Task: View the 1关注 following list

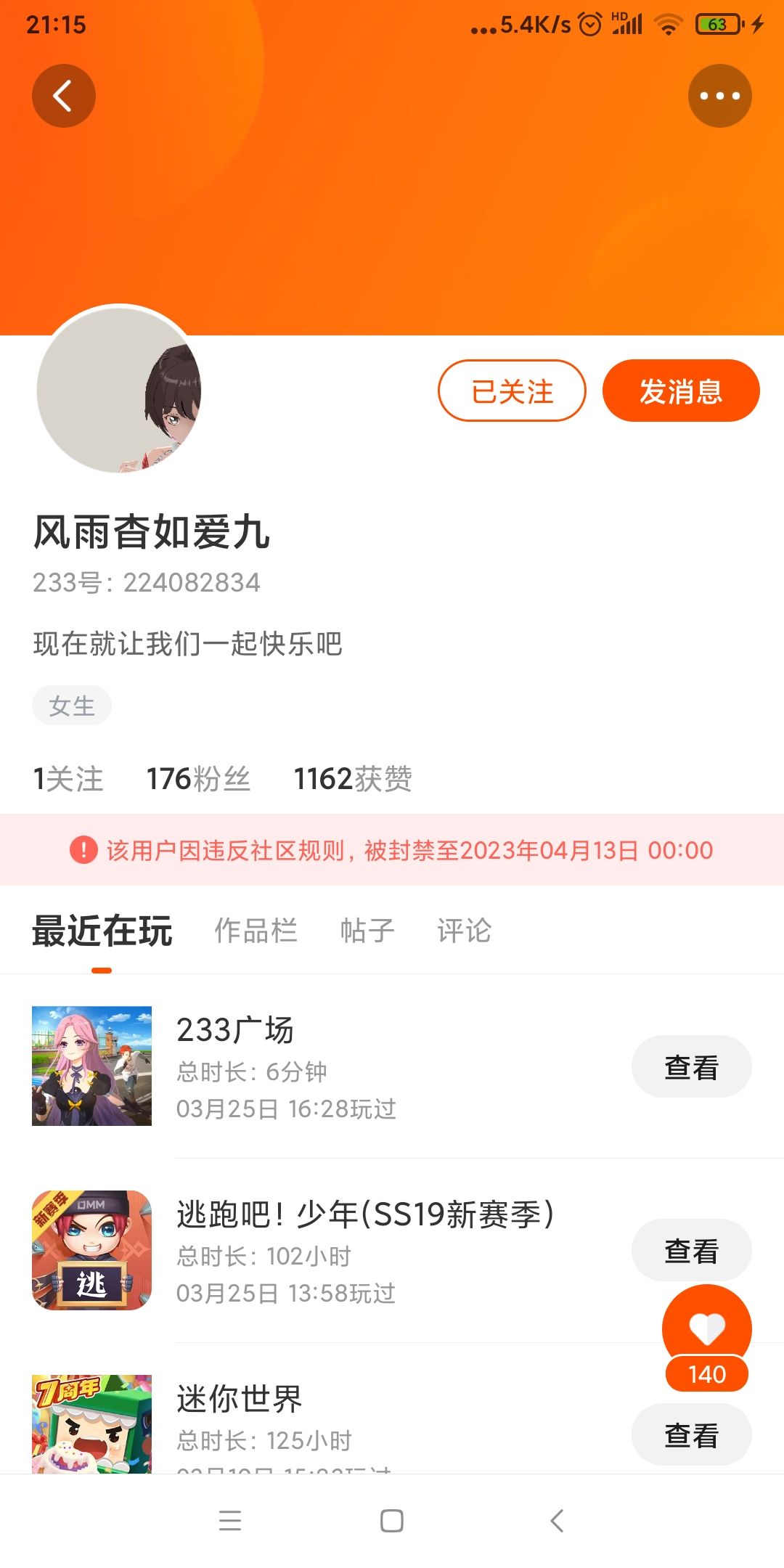Action: [x=68, y=778]
